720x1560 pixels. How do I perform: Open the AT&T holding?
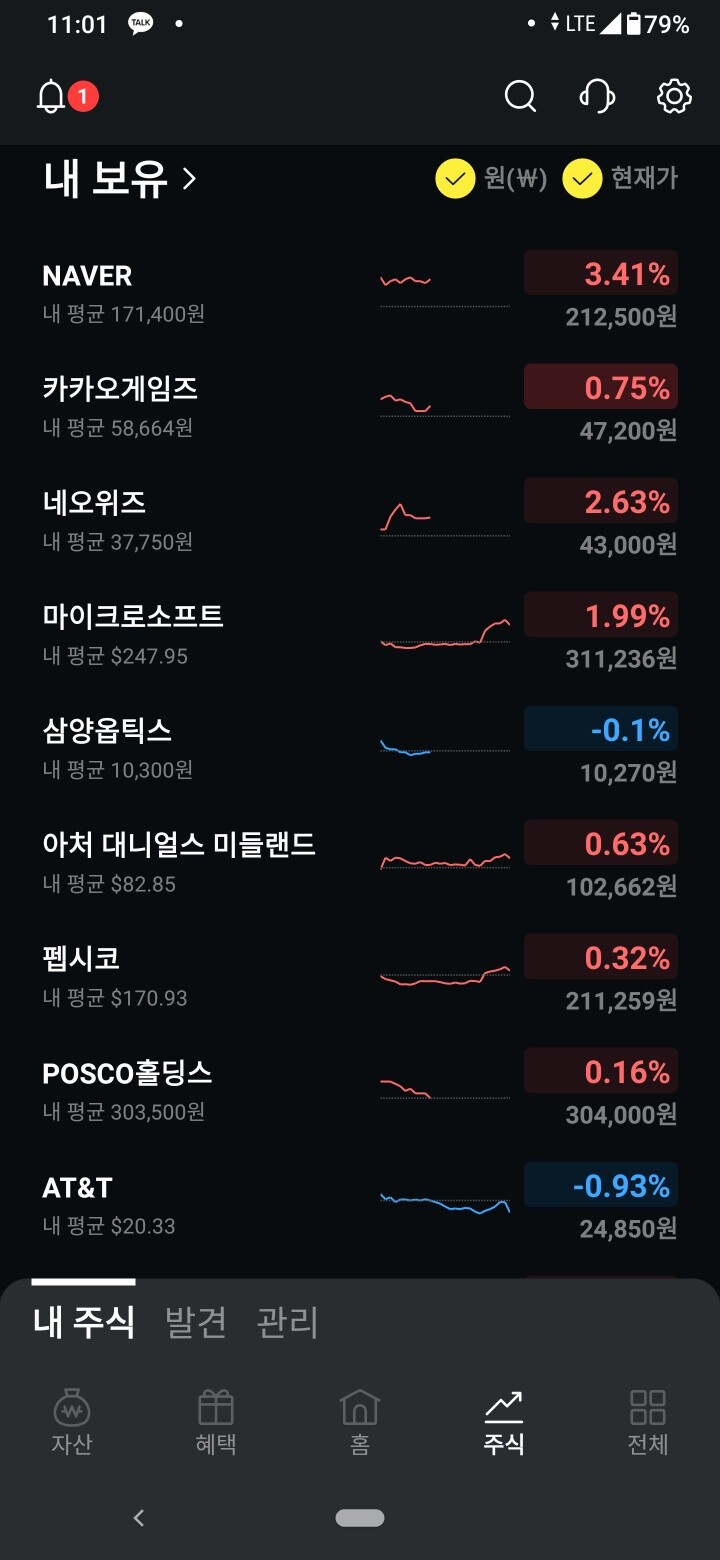(x=360, y=1204)
